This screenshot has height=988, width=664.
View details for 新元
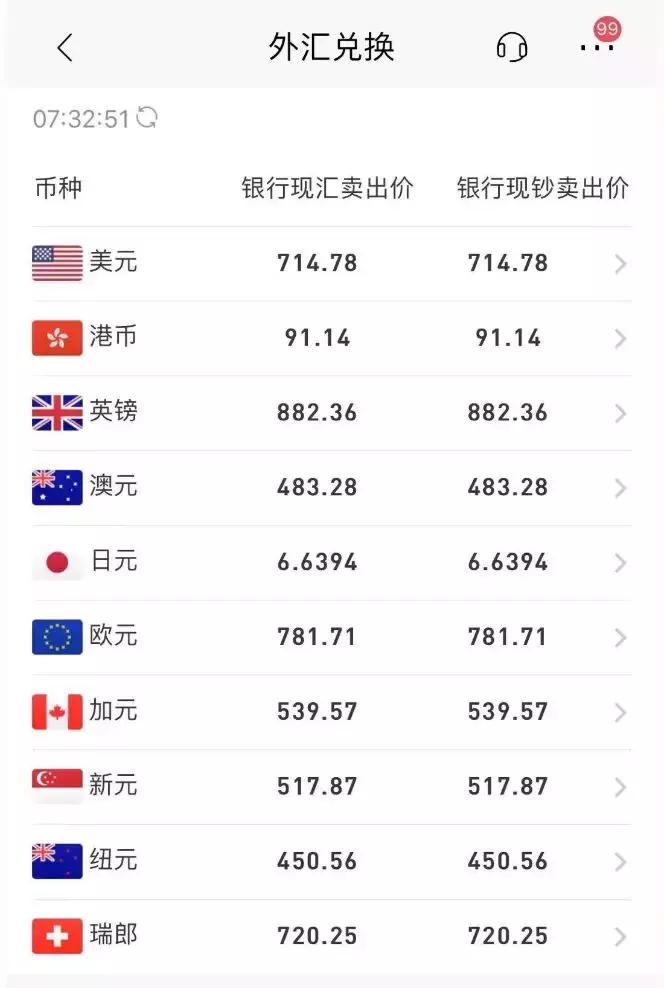[x=331, y=786]
